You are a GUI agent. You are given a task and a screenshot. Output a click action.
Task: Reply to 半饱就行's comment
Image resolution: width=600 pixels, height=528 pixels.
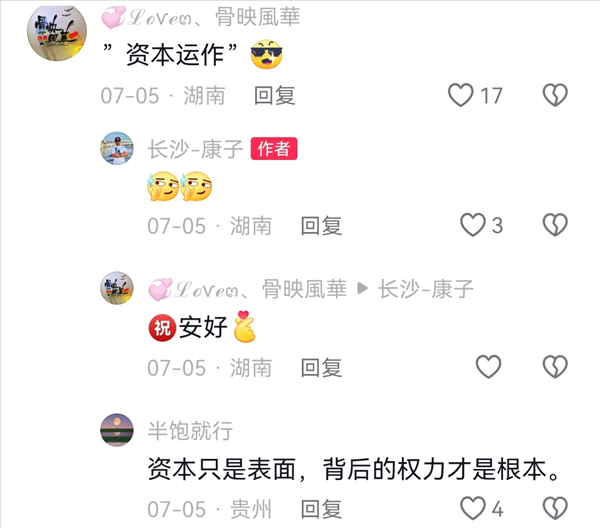click(x=322, y=508)
